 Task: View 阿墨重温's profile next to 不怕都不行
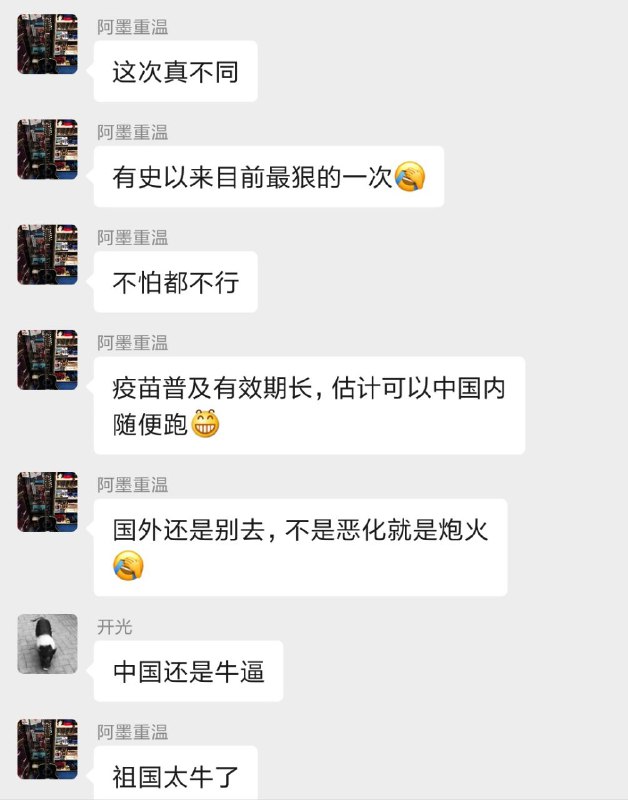click(x=47, y=255)
